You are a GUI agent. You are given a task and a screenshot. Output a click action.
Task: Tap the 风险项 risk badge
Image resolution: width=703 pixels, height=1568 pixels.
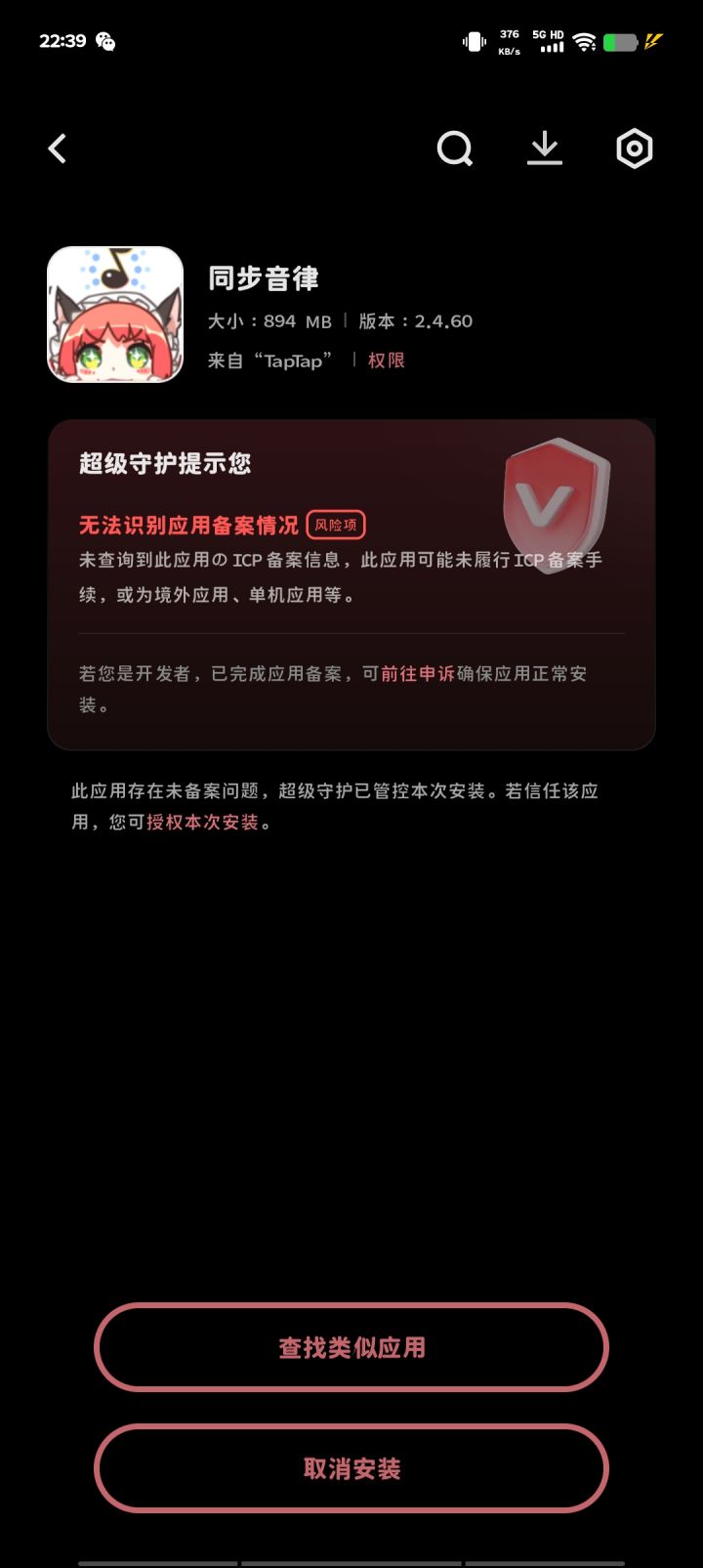336,525
